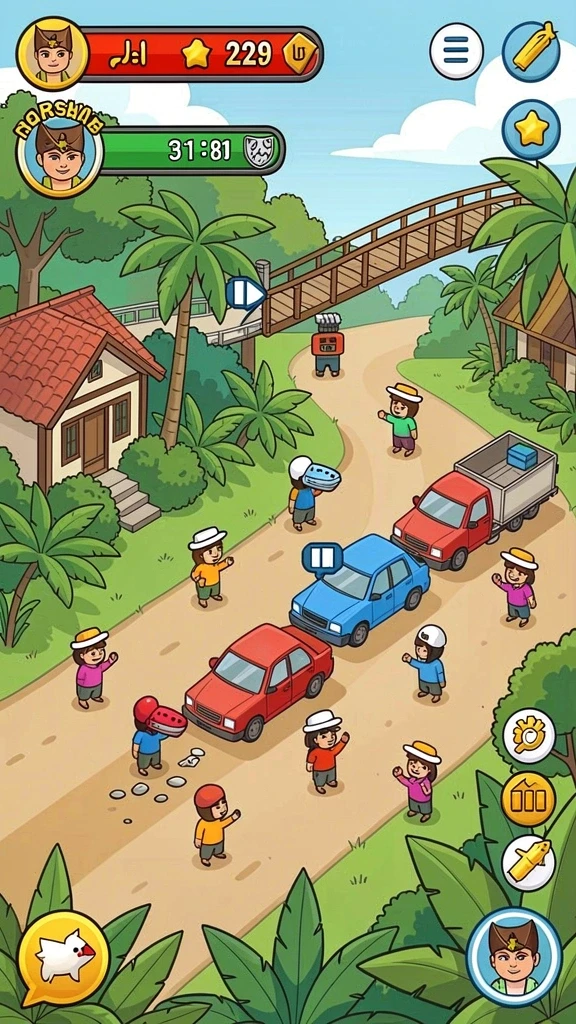The width and height of the screenshot is (576, 1024).
Task: Open the profile avatar in the corner
Action: click(514, 955)
